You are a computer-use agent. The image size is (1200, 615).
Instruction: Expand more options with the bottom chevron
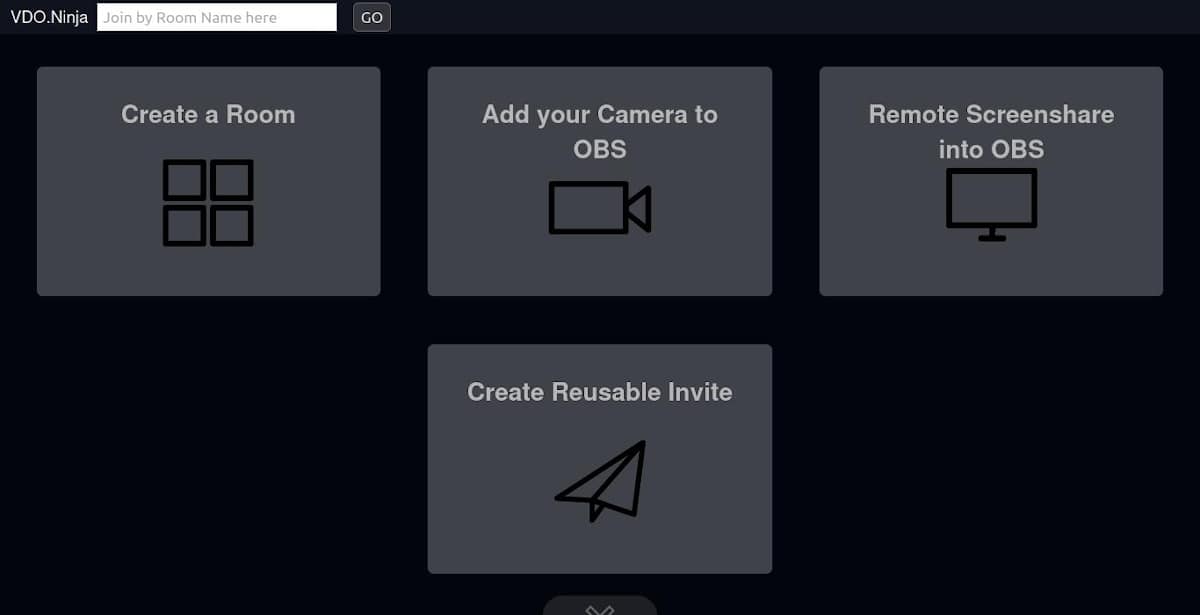(x=599, y=607)
